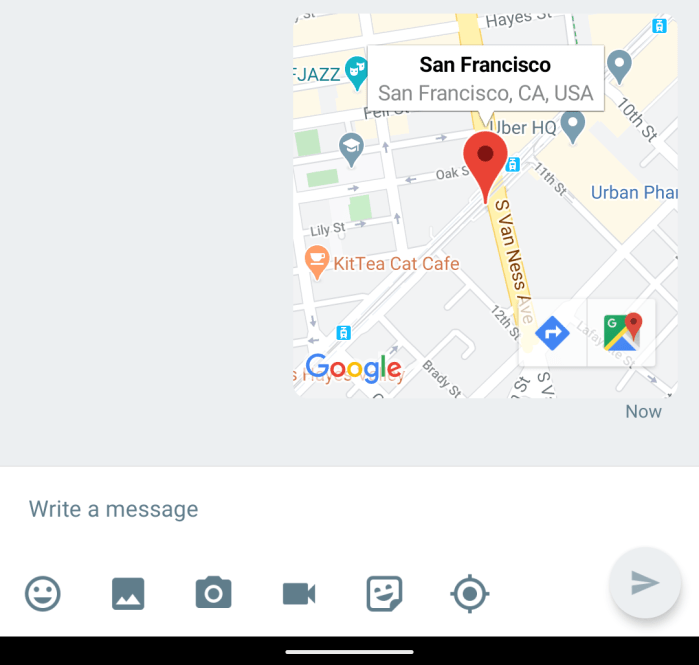Get directions to San Francisco pin
Viewport: 699px width, 665px height.
pos(552,332)
